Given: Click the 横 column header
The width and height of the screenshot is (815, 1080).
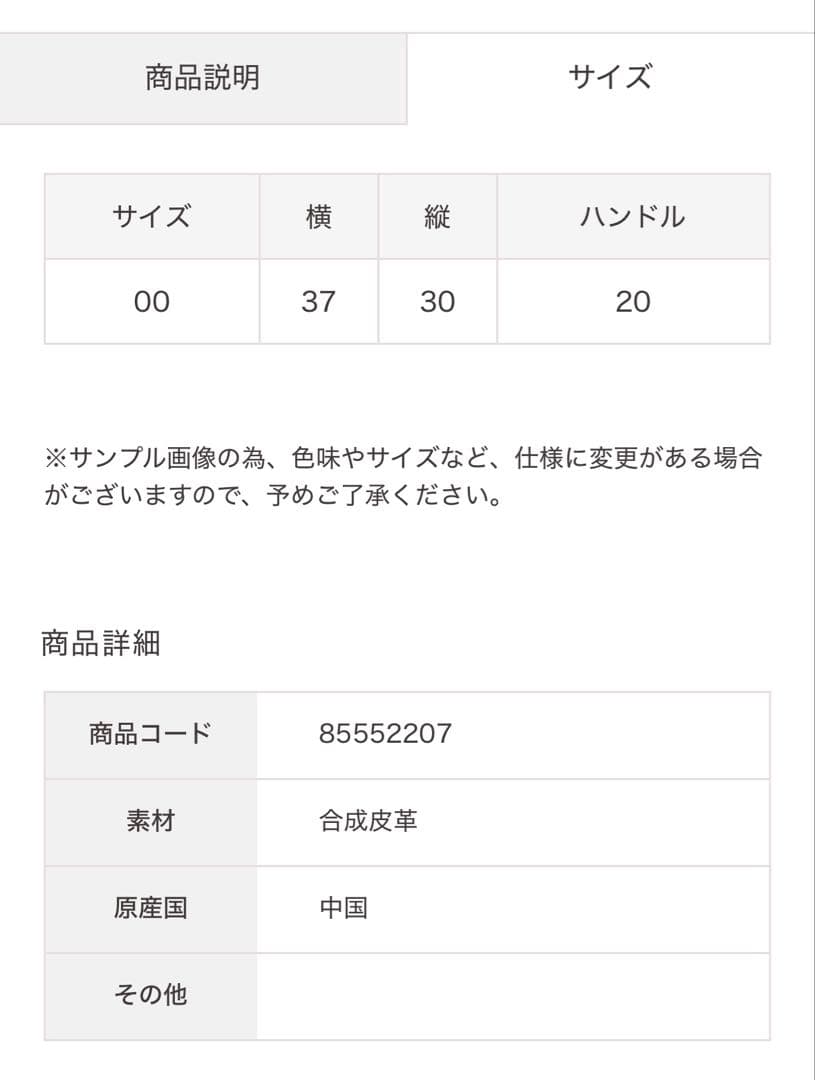Looking at the screenshot, I should 318,215.
